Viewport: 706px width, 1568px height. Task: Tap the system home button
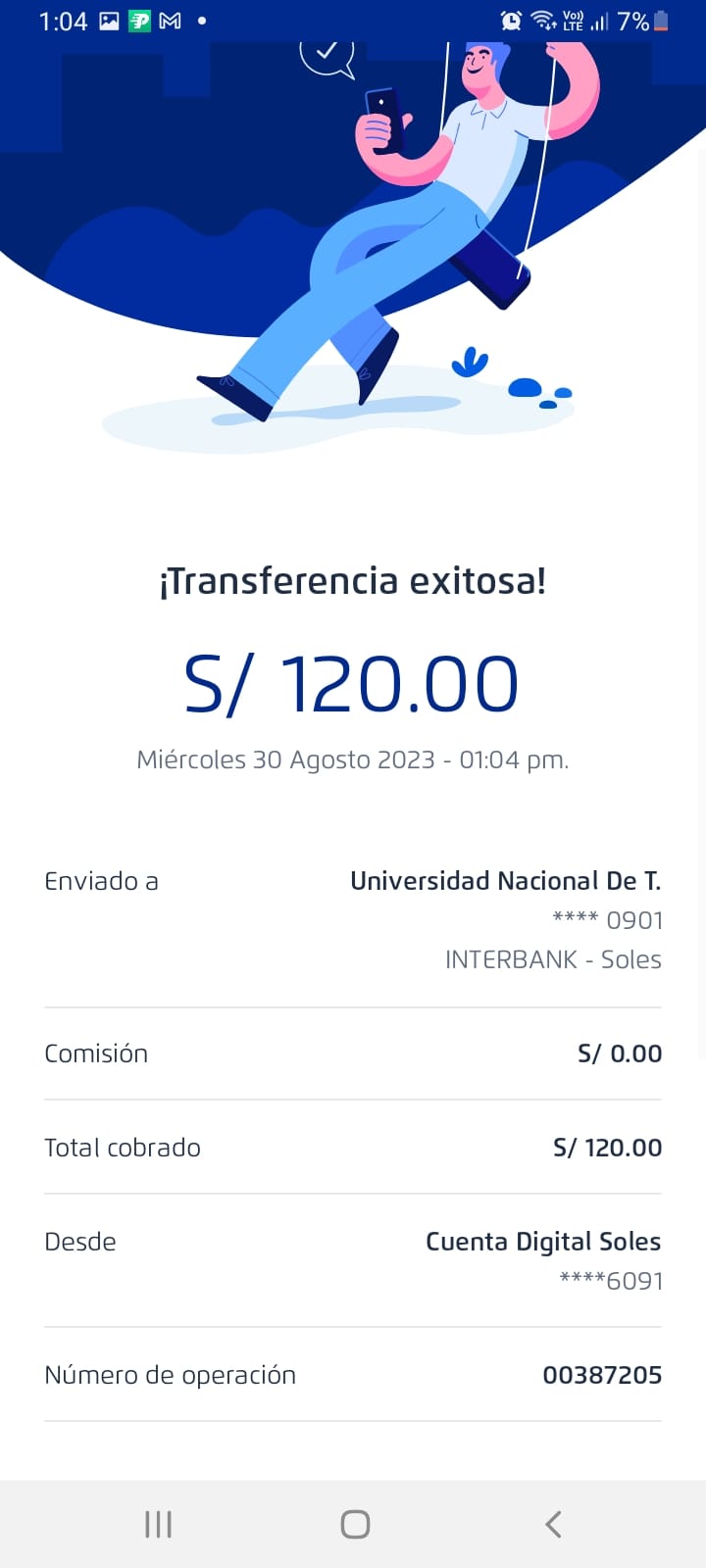pos(355,1524)
